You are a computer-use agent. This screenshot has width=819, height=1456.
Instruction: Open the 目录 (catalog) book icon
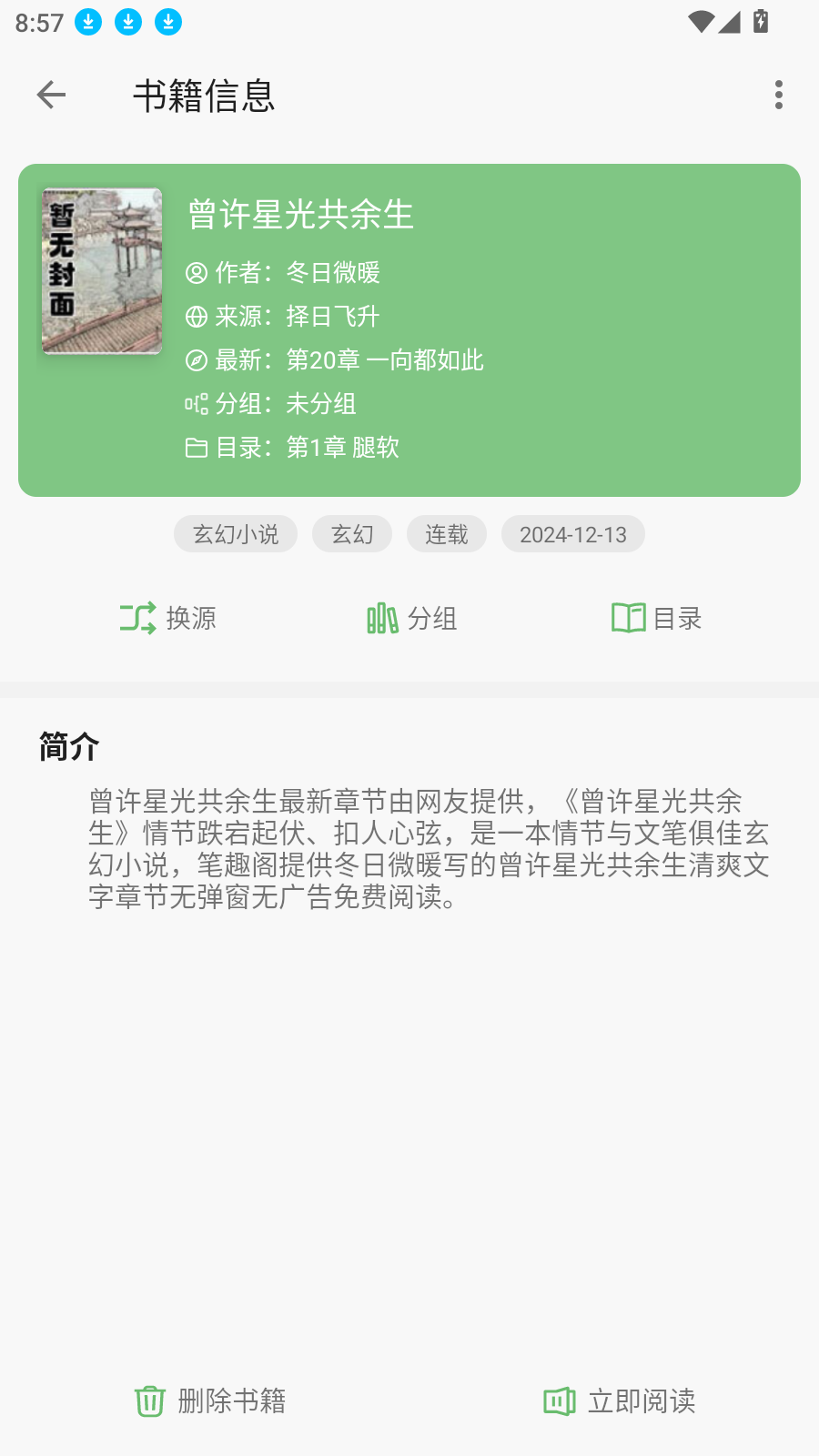pos(629,618)
